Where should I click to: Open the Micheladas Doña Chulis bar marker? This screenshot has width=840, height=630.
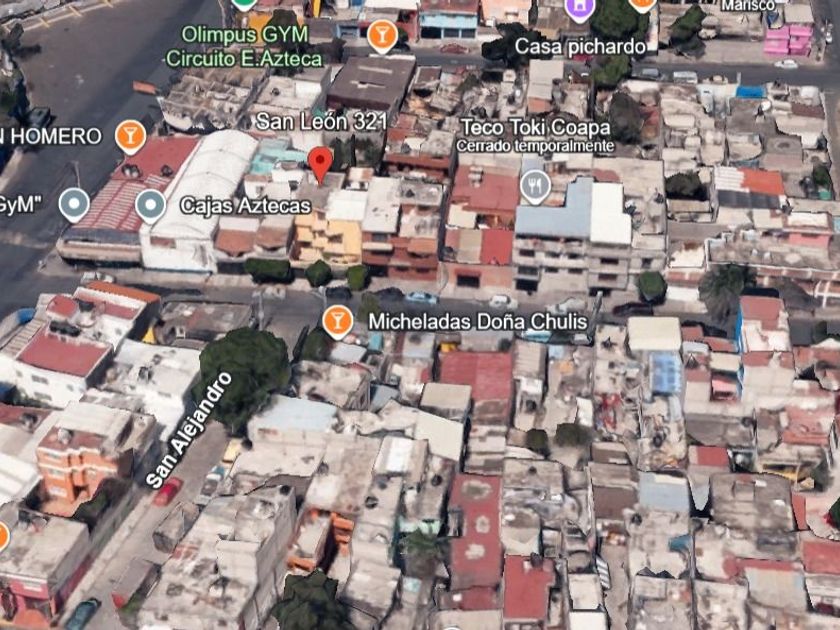(338, 322)
